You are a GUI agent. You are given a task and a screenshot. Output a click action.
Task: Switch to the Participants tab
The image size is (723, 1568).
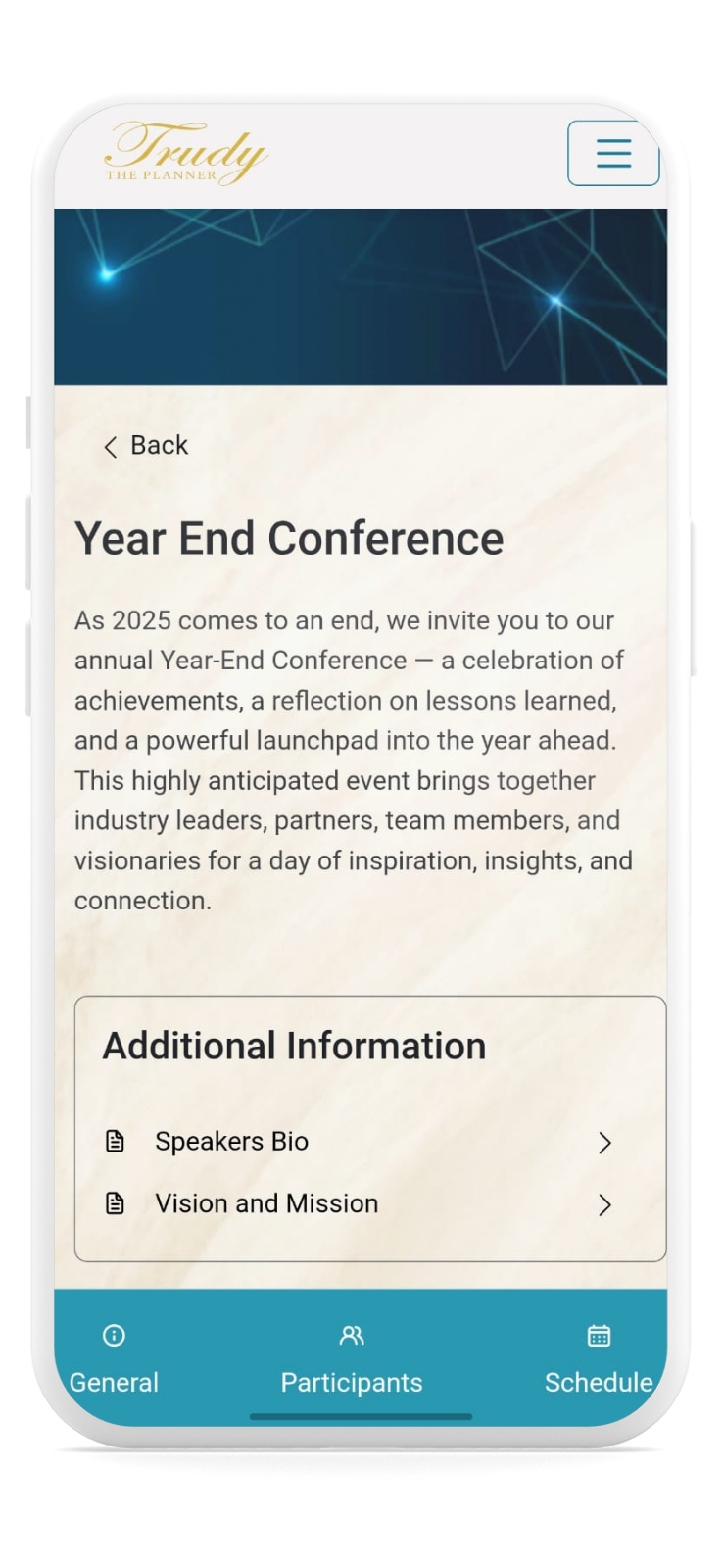tap(352, 1358)
